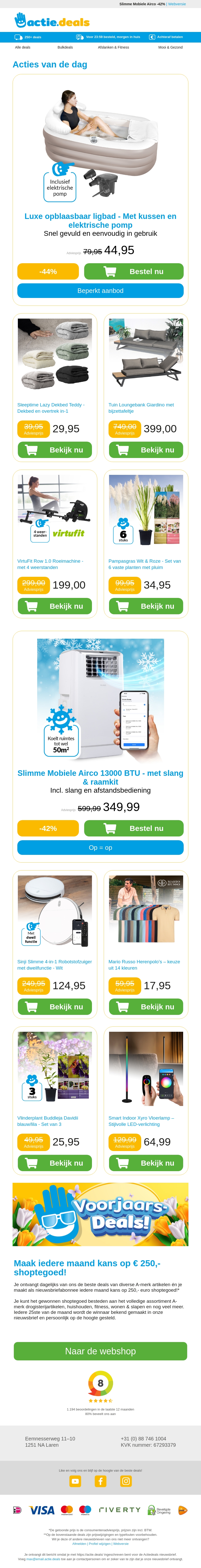Tap Bekijk nu under Sleeptime Lazy Dekbed
This screenshot has width=201, height=1568.
point(55,450)
